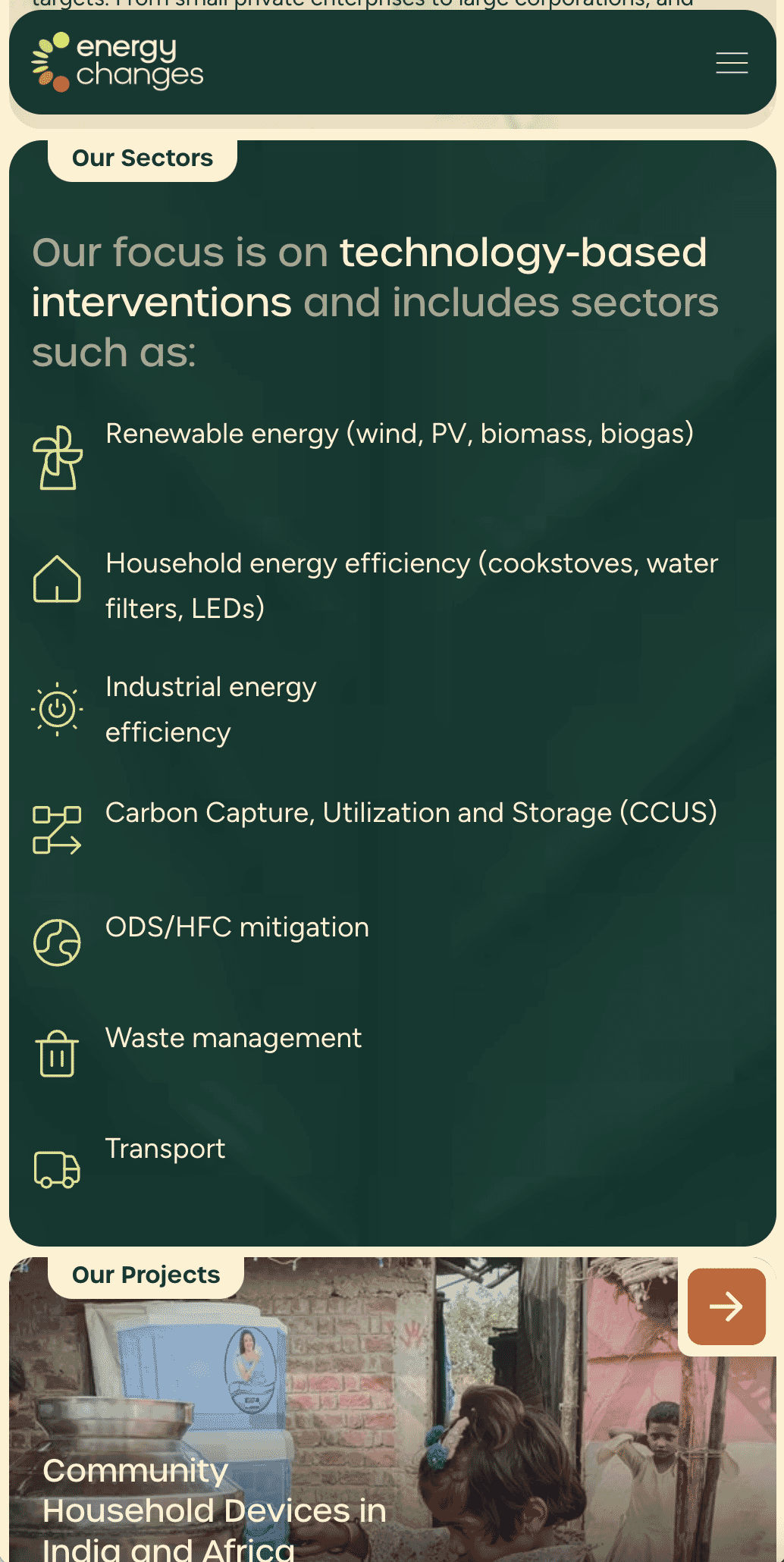Open the hamburger navigation menu
The width and height of the screenshot is (784, 1562).
point(732,63)
